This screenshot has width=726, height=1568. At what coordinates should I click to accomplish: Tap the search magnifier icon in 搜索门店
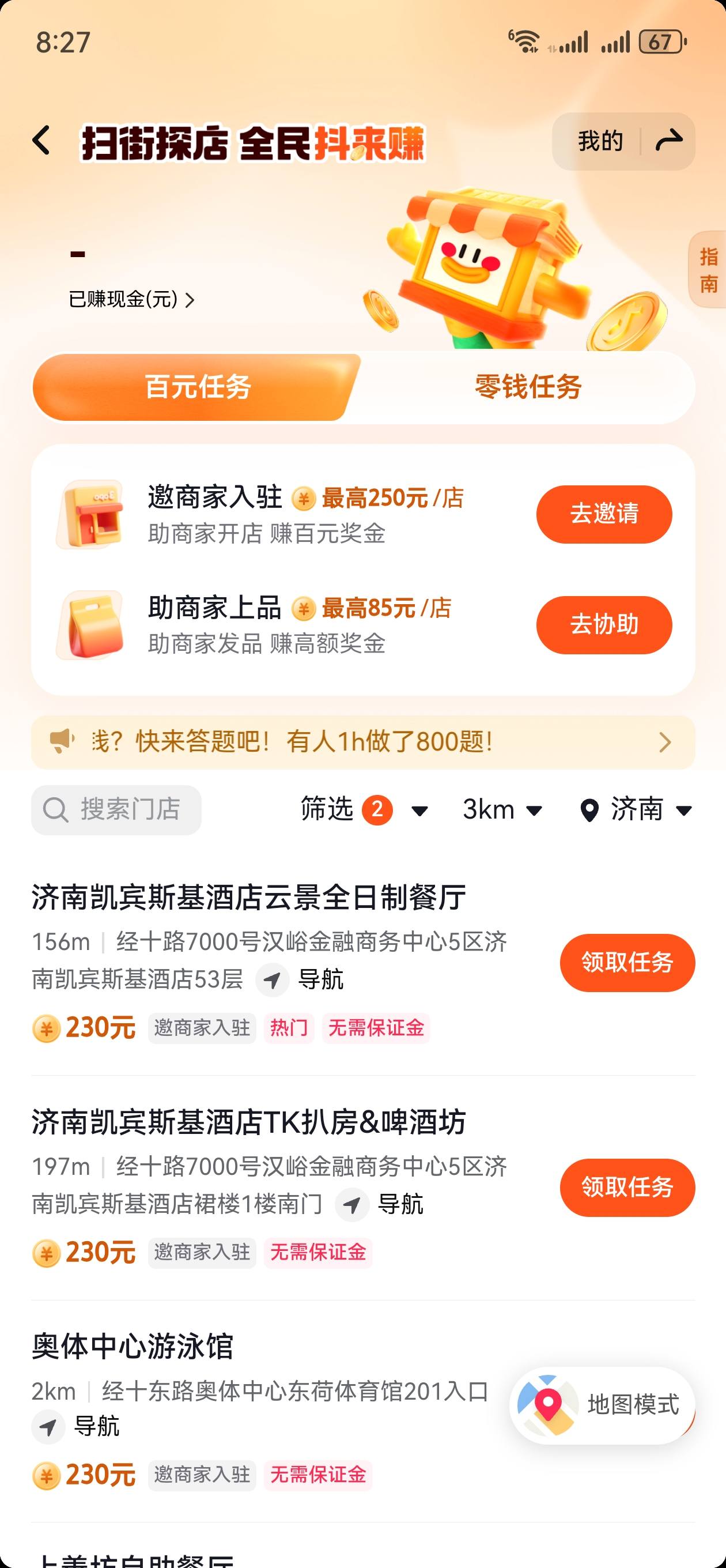pyautogui.click(x=56, y=809)
